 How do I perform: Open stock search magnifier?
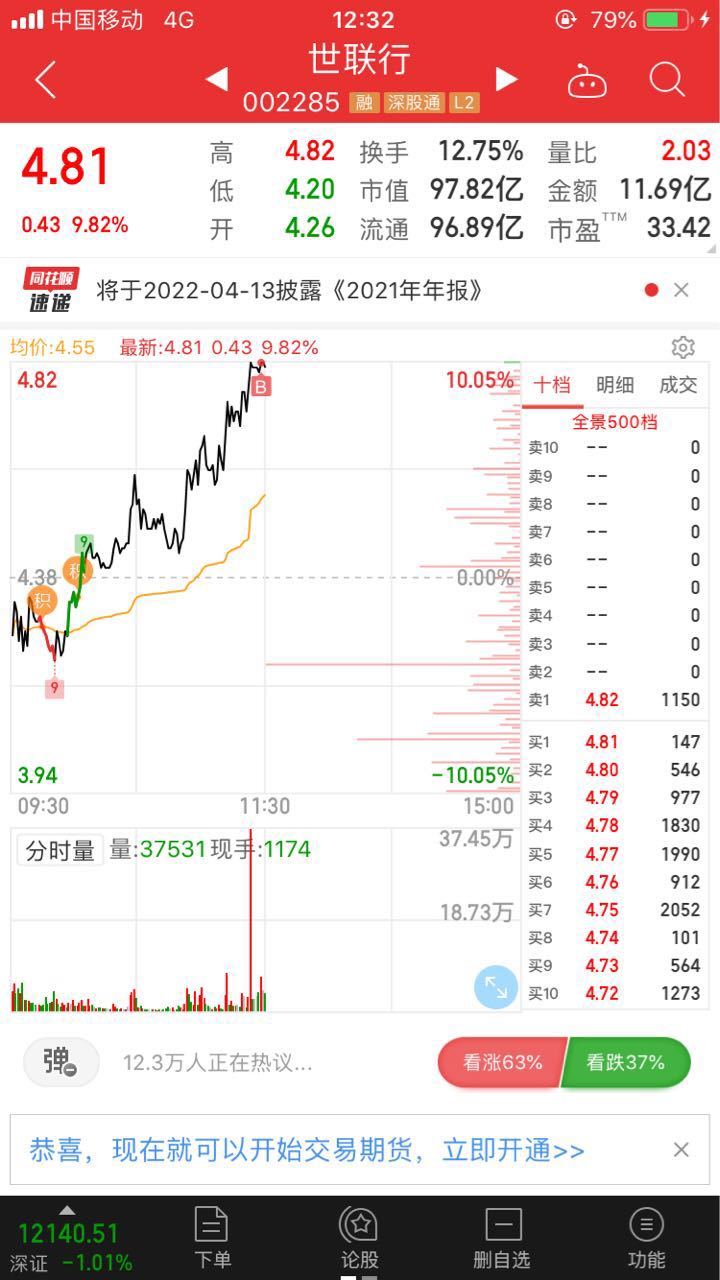667,80
